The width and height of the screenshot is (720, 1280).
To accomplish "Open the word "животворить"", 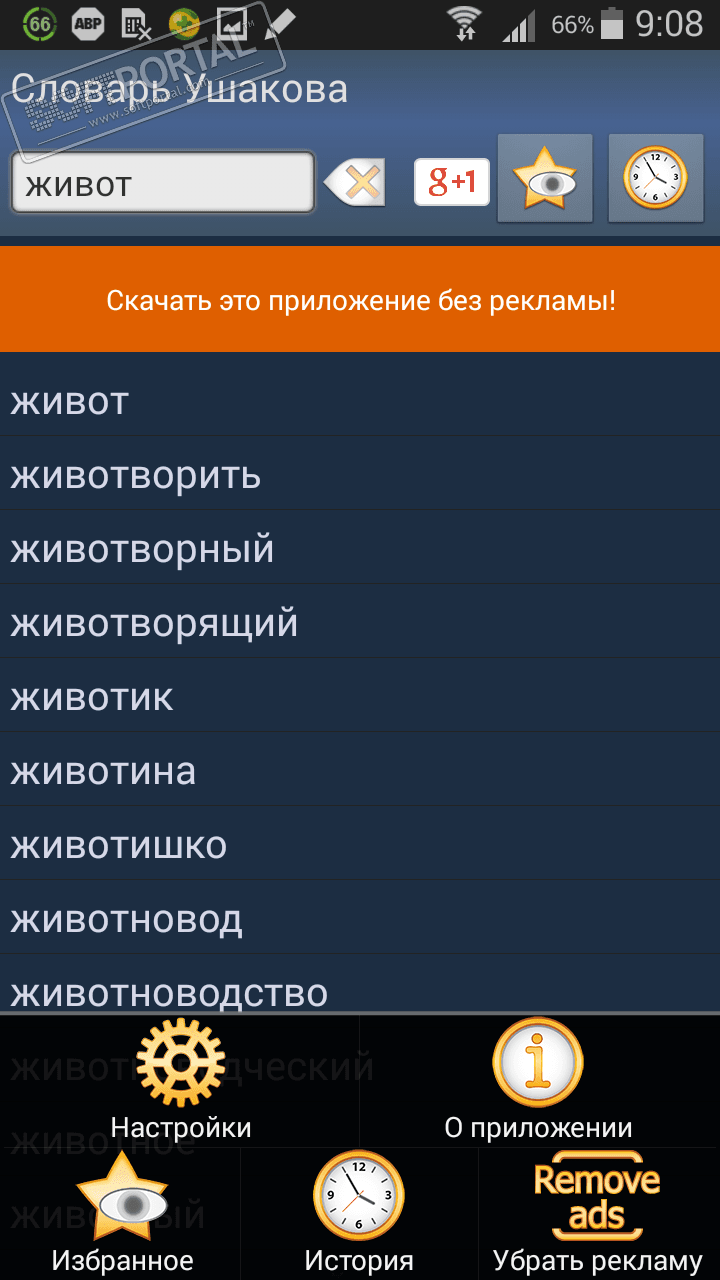I will (360, 476).
